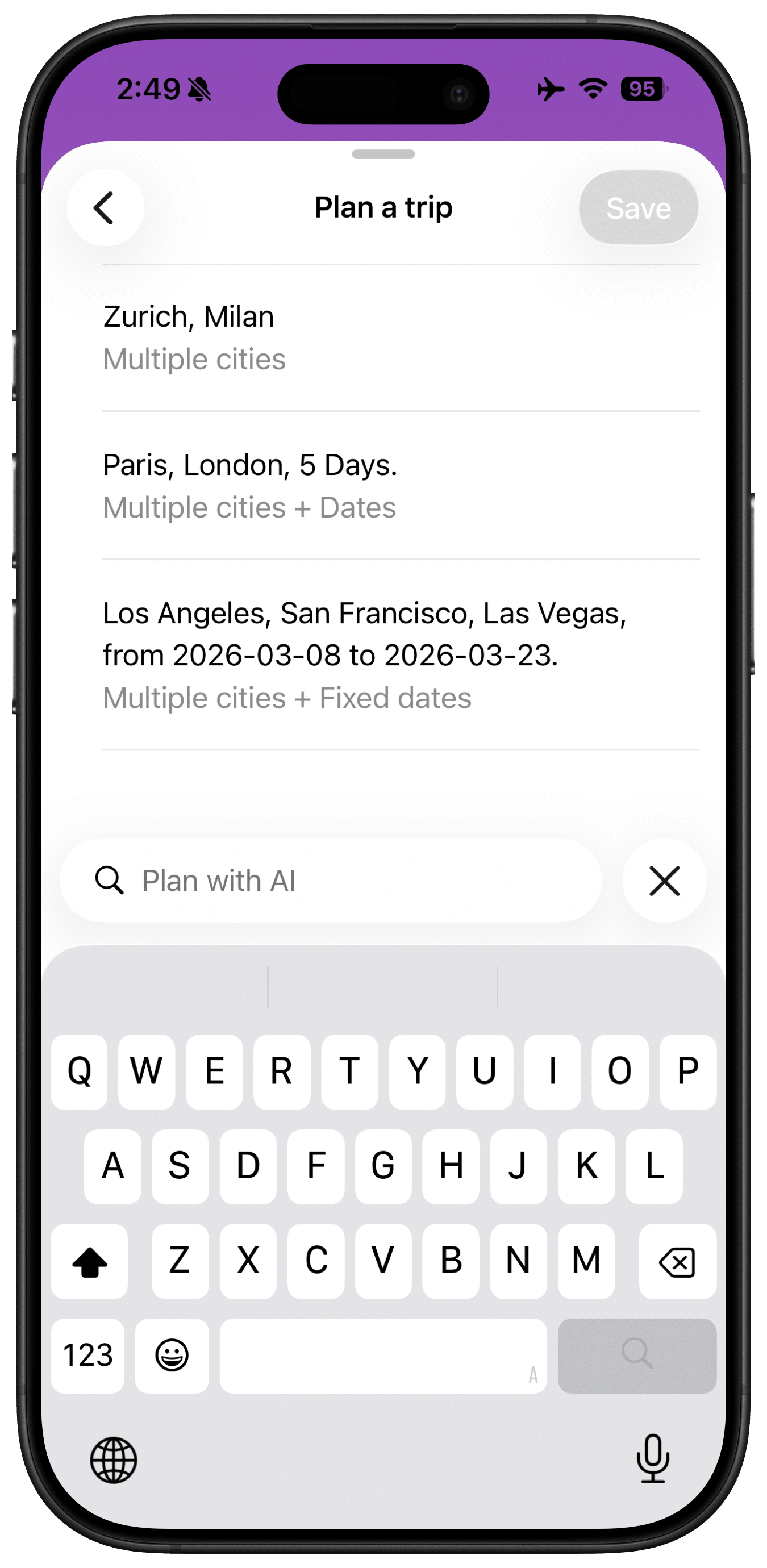Image resolution: width=767 pixels, height=1568 pixels.
Task: Start dictation with the microphone
Action: 653,1459
